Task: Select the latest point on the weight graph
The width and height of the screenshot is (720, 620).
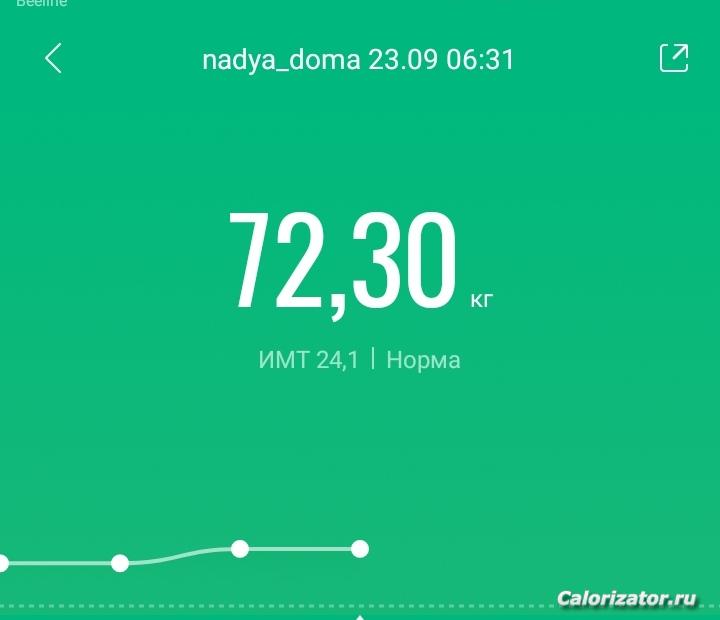Action: tap(360, 548)
